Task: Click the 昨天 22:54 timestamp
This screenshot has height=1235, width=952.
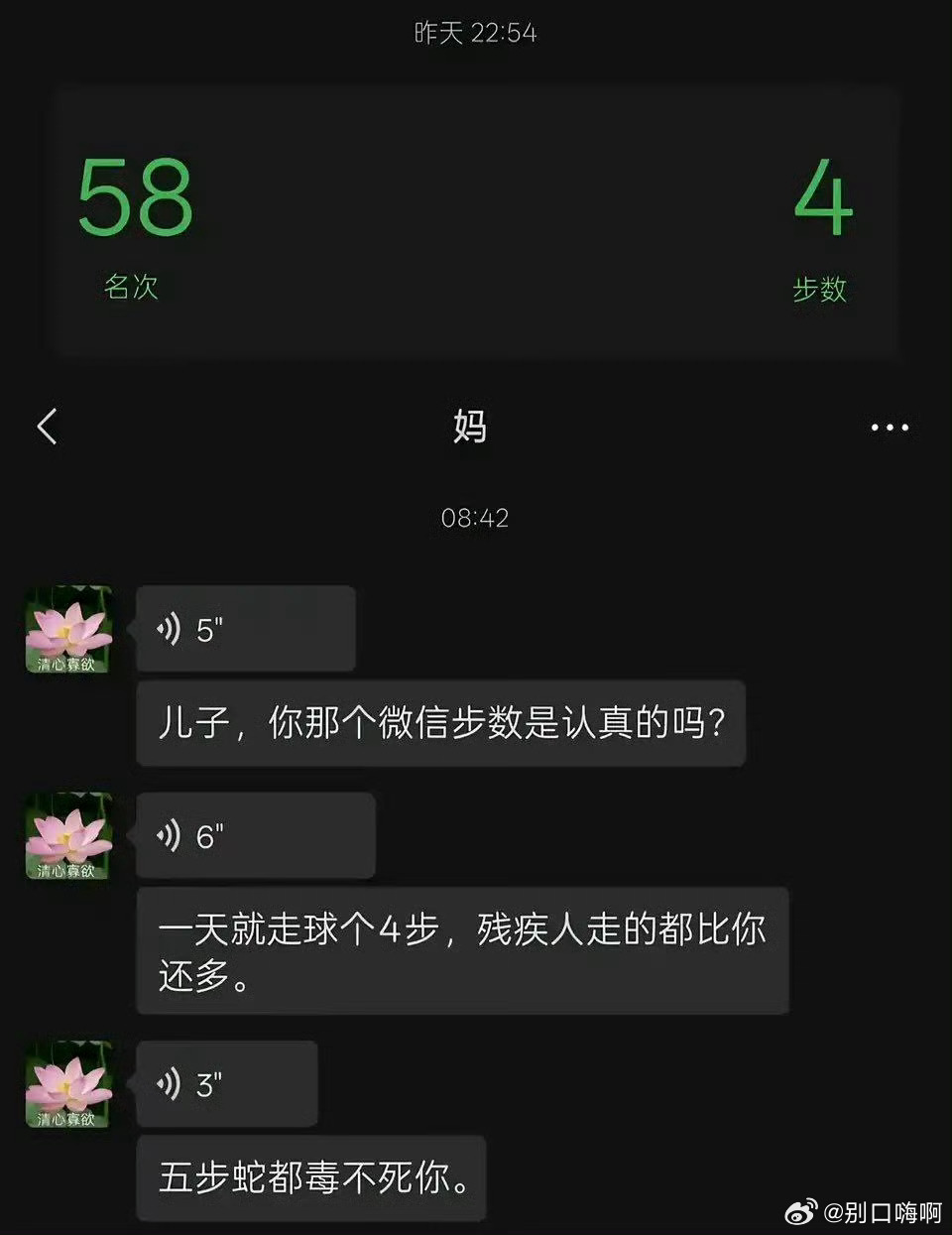Action: point(474,32)
